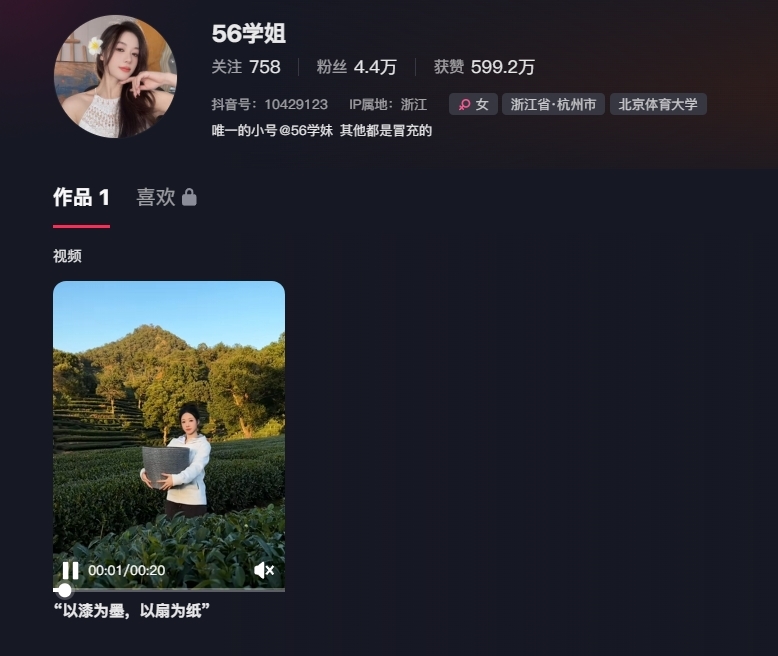The image size is (778, 656).
Task: Open the 56学姐 profile avatar
Action: [114, 77]
